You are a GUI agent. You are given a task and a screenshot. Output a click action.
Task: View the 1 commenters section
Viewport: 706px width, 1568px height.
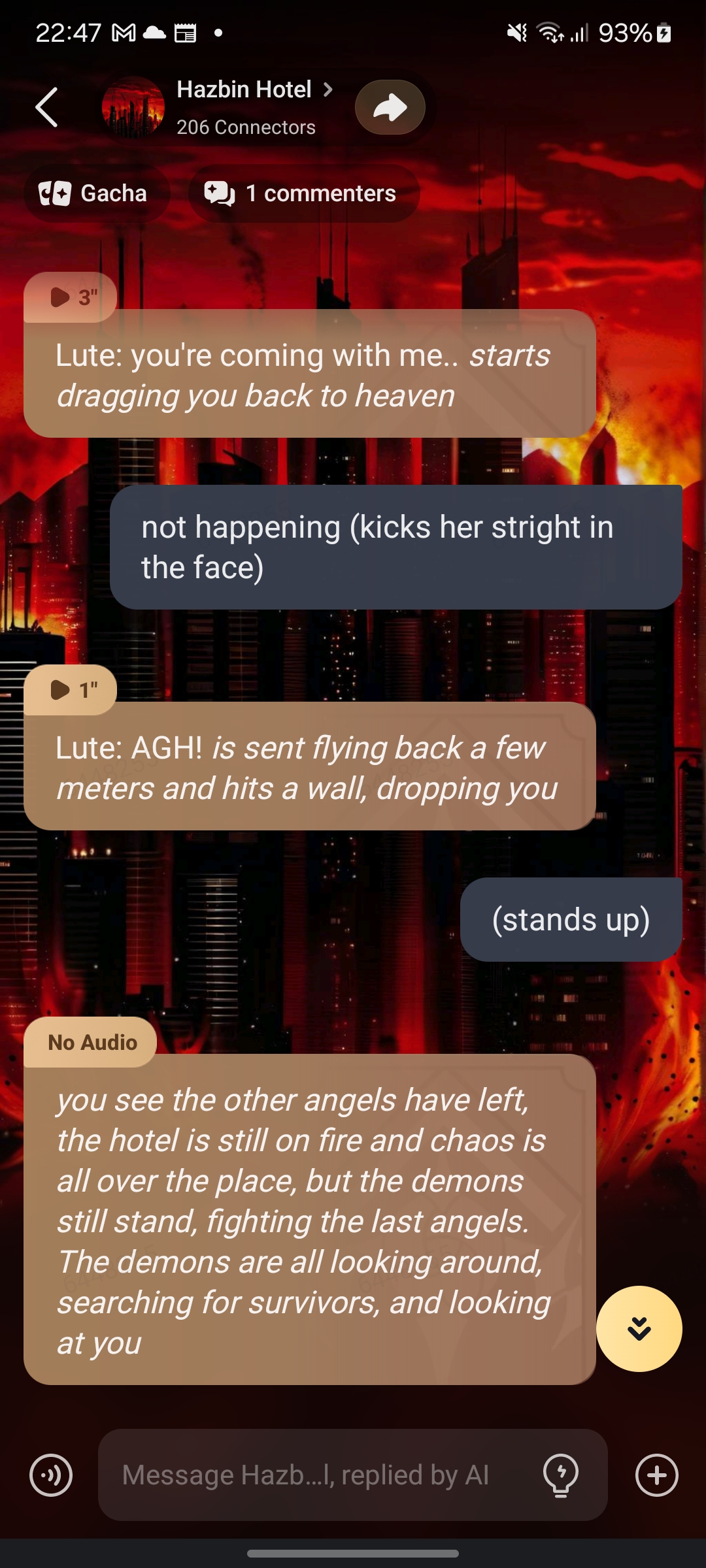303,193
